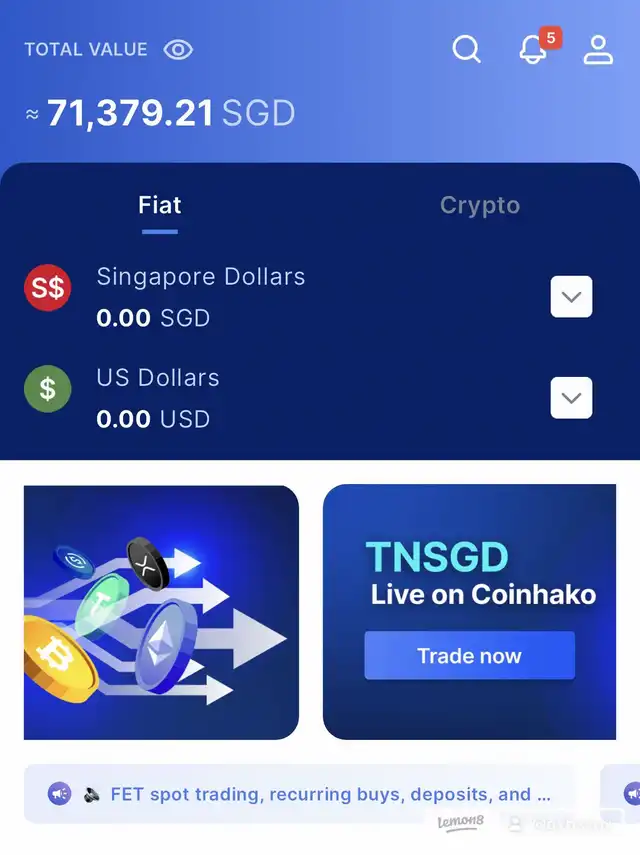Viewport: 640px width, 855px height.
Task: Hide the total value with the eye icon
Action: (178, 49)
